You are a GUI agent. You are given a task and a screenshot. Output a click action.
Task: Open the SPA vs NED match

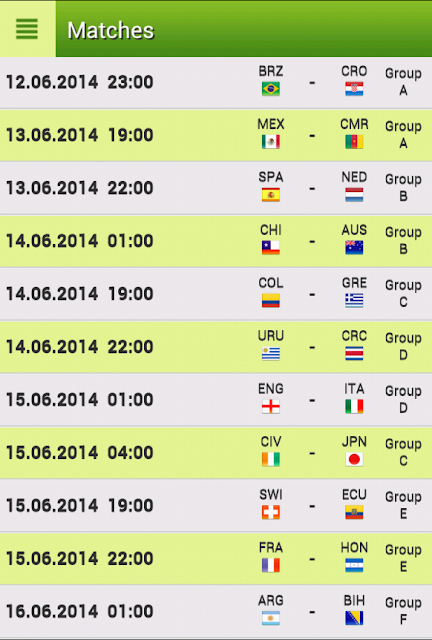coord(216,188)
